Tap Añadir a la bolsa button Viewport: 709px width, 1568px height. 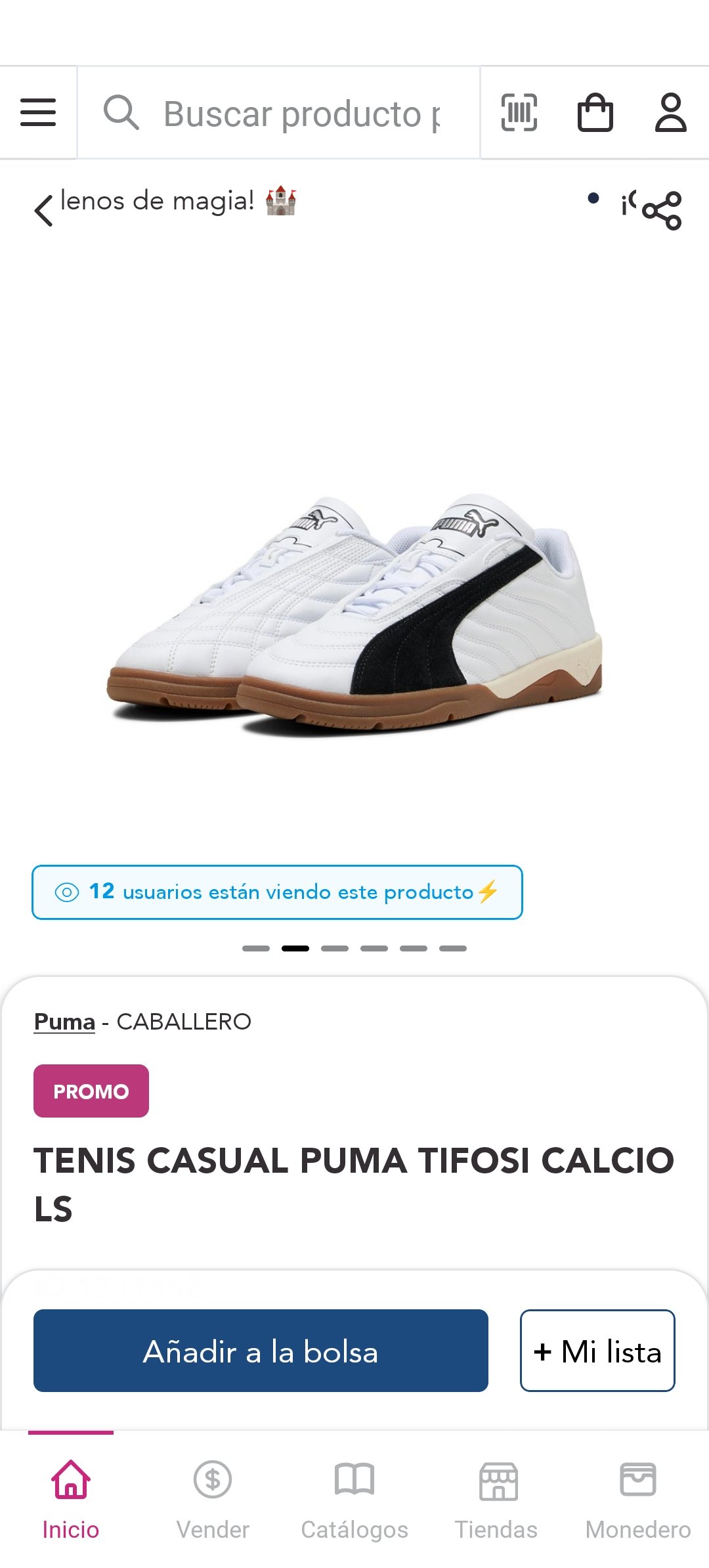[261, 1351]
